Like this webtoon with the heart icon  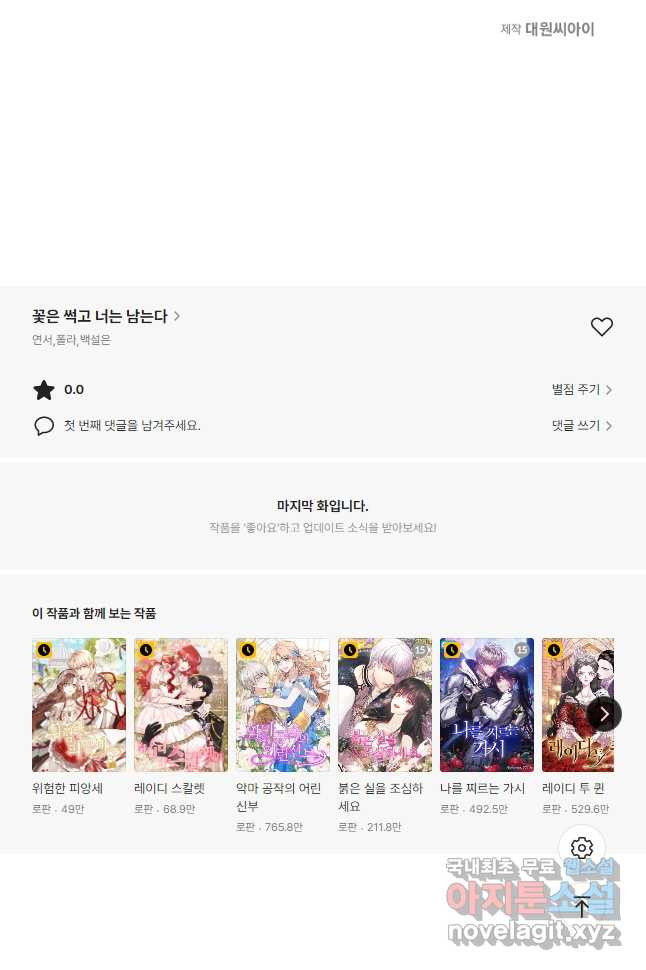601,327
